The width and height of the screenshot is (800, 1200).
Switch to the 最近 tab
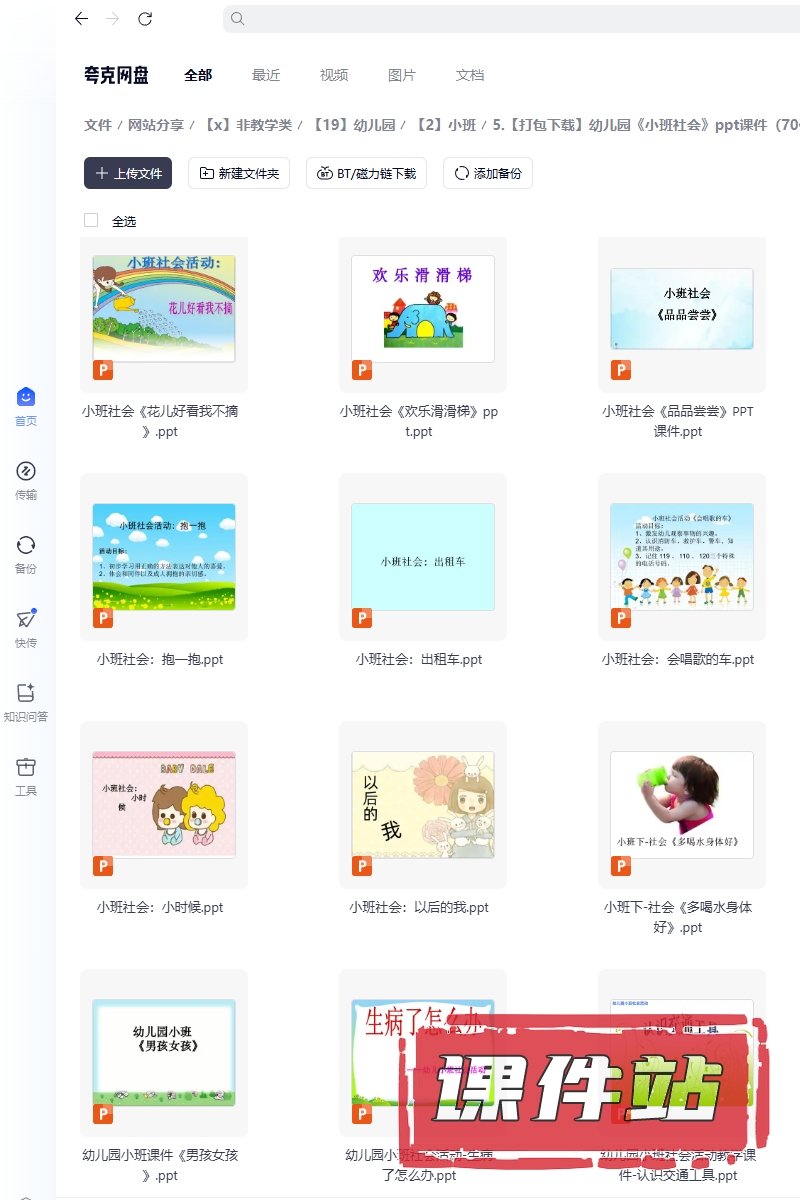pyautogui.click(x=266, y=75)
